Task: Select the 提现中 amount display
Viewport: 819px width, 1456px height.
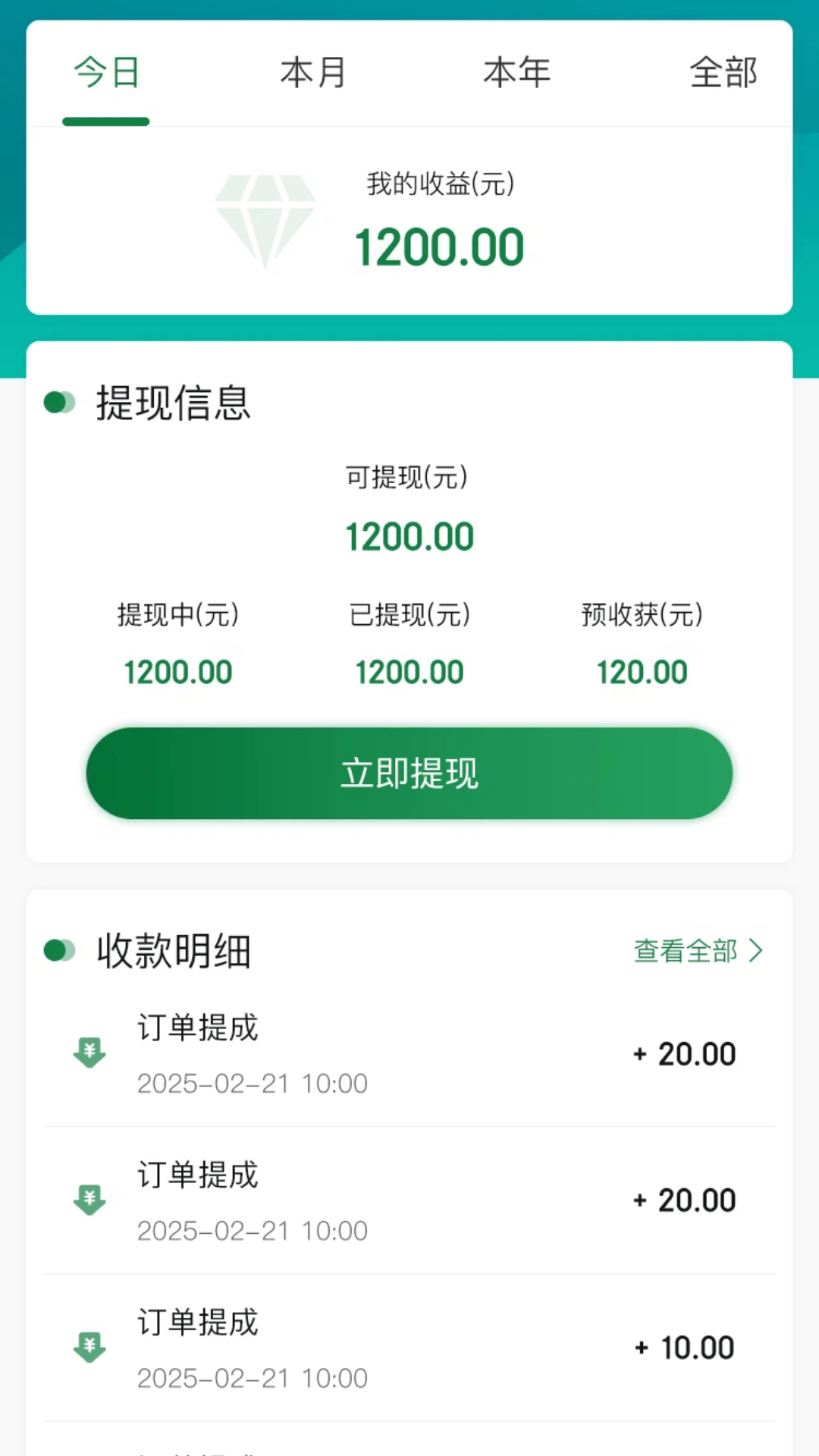Action: click(178, 671)
